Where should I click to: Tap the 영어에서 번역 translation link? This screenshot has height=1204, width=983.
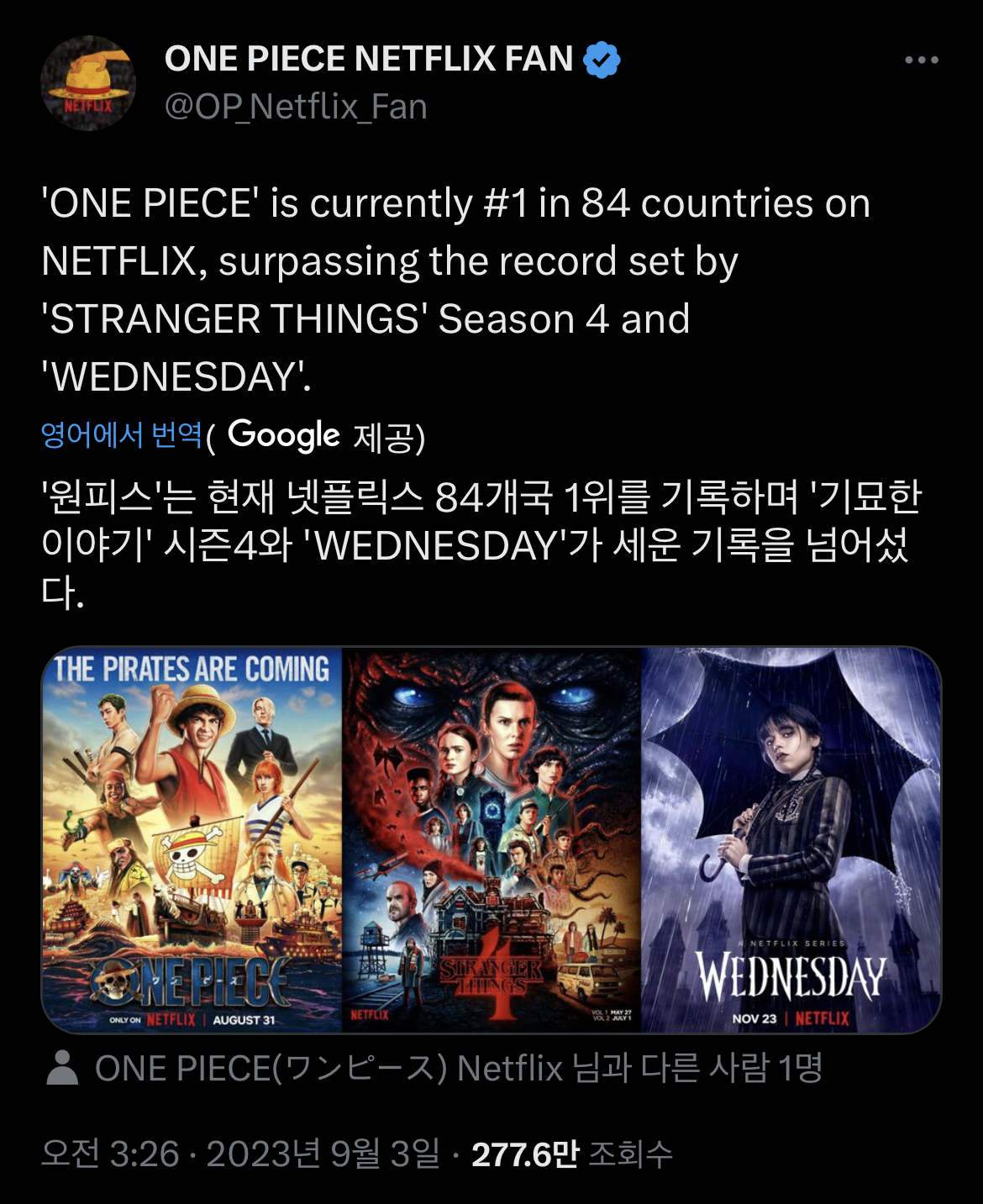[122, 435]
